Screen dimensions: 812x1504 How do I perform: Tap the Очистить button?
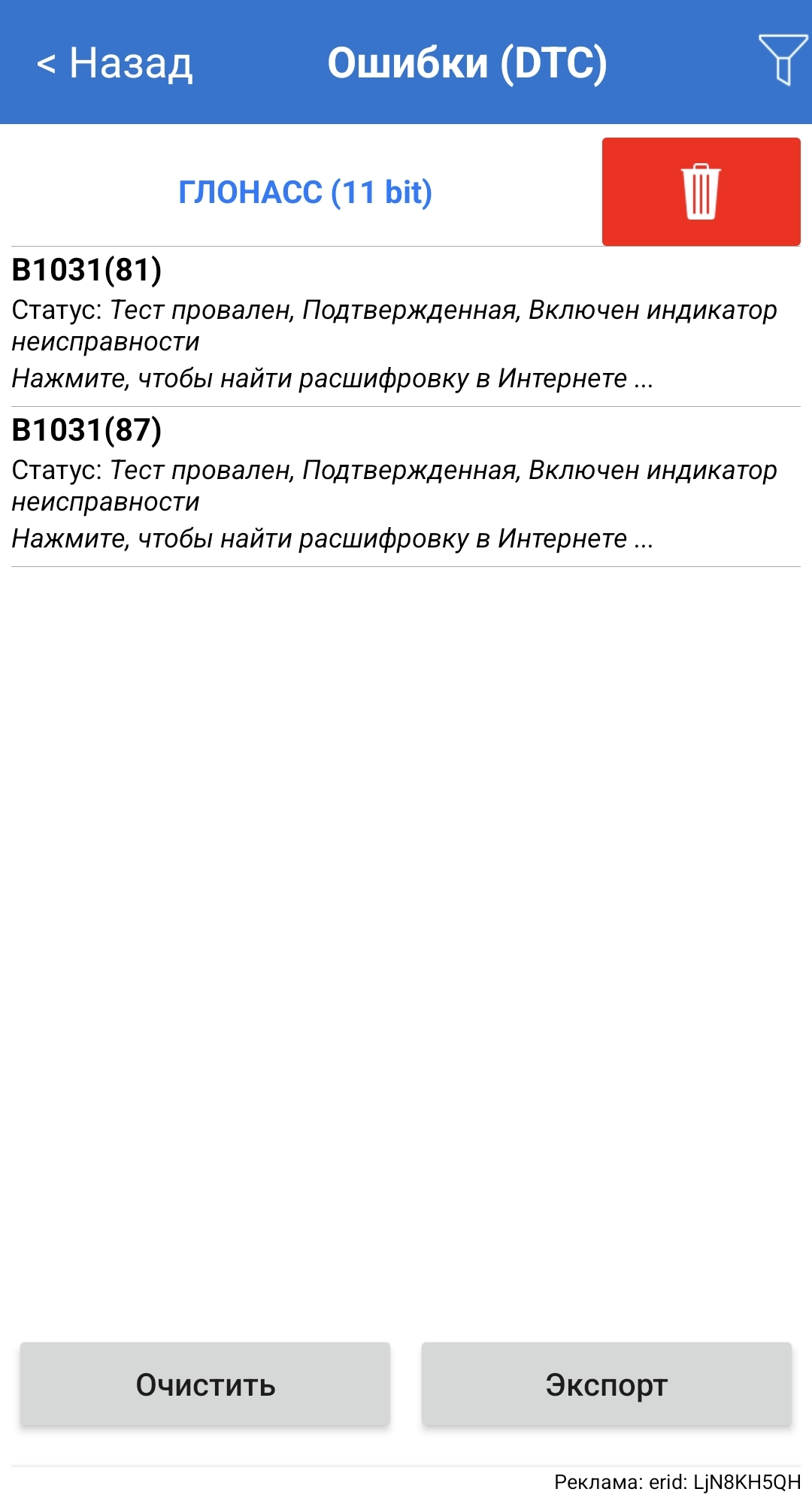[x=205, y=1384]
